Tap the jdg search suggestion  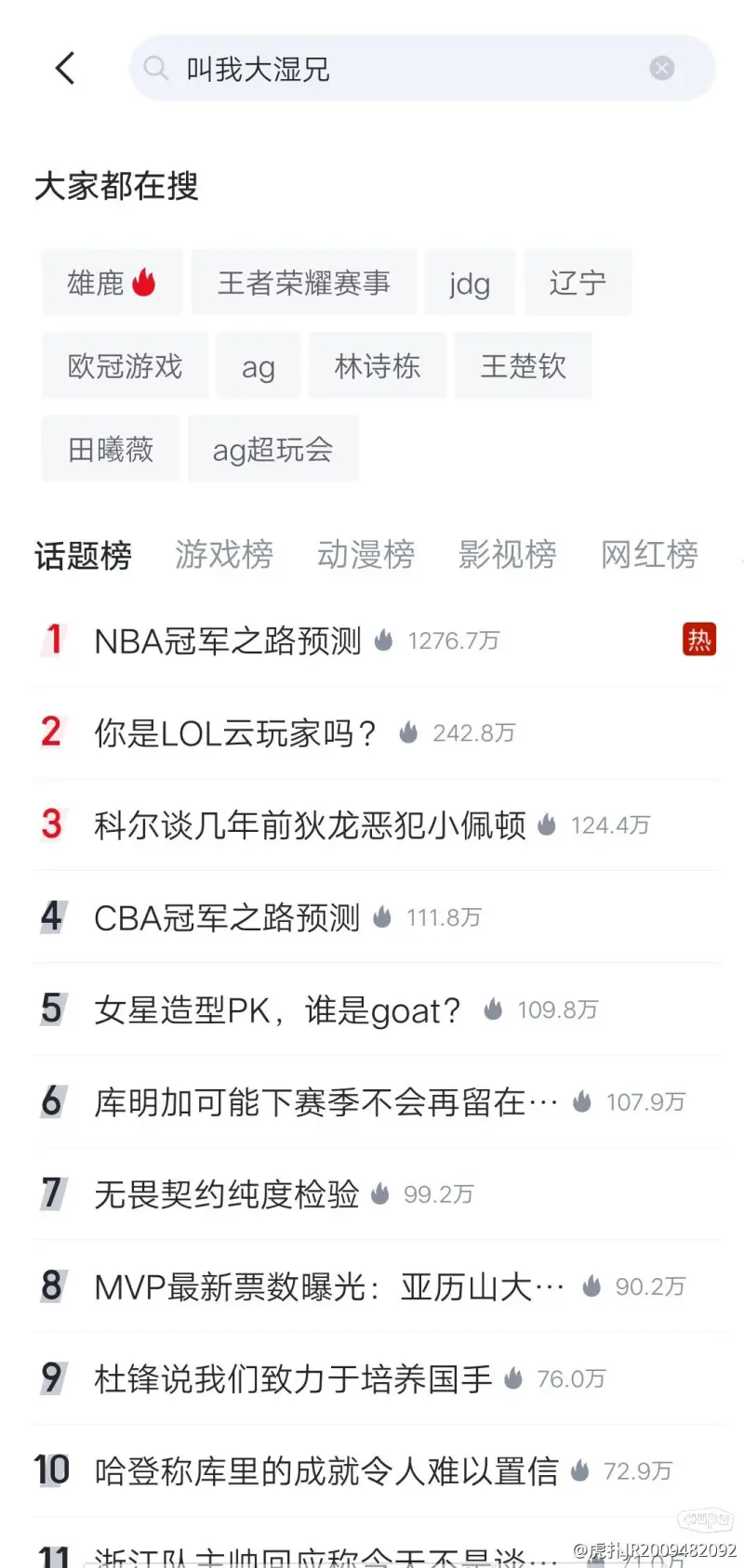[x=469, y=283]
